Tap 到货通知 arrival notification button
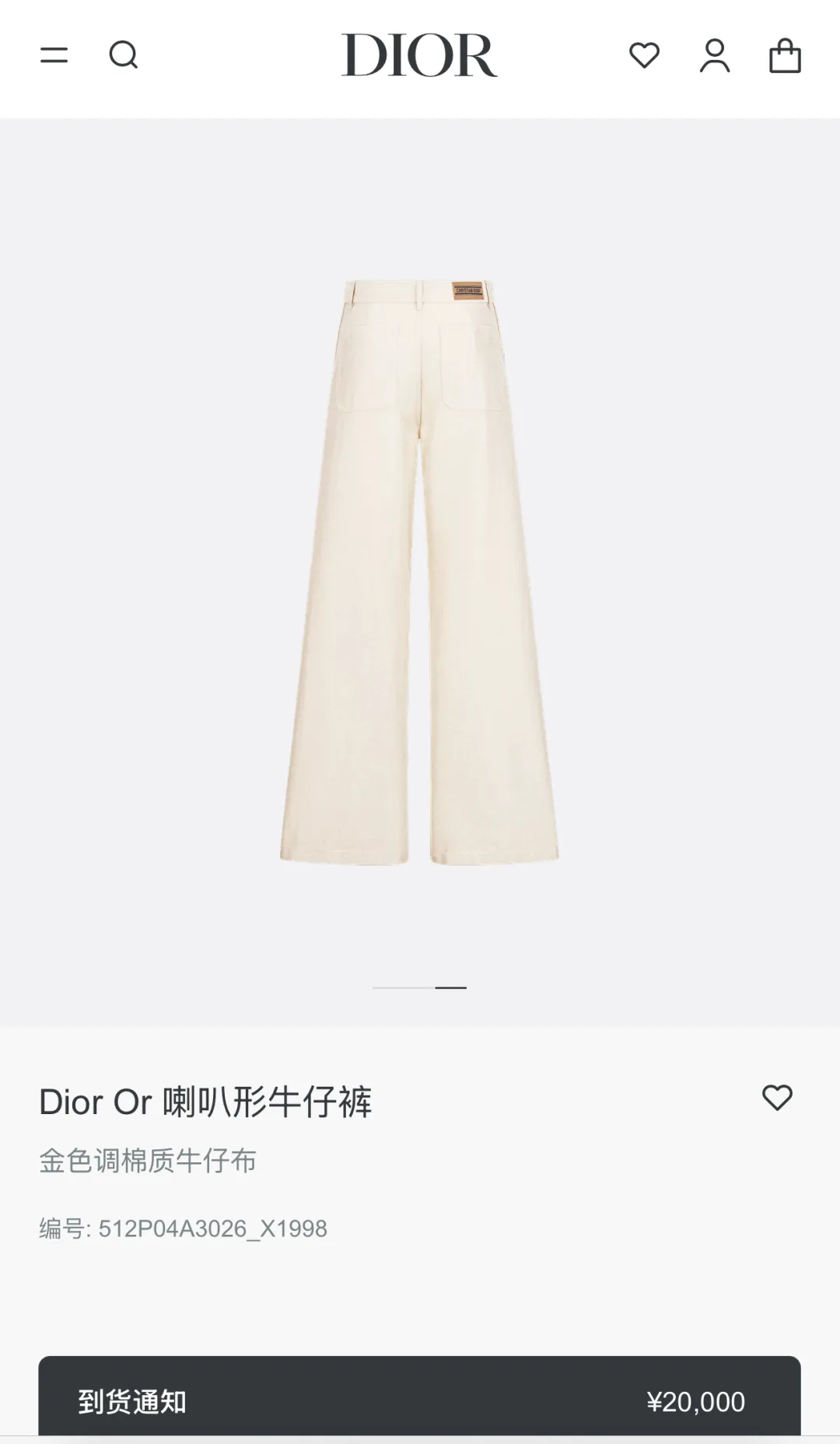Image resolution: width=840 pixels, height=1444 pixels. click(420, 1401)
